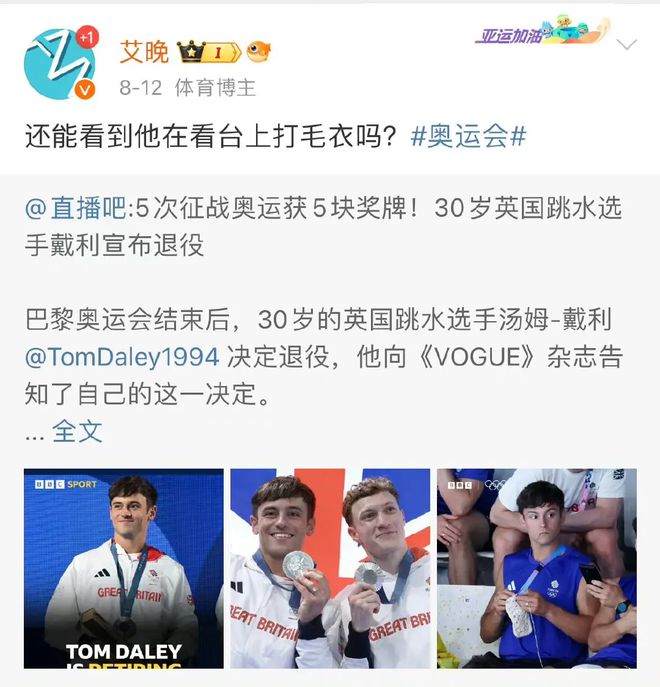View photo of Daley knitting in stands

(x=536, y=568)
